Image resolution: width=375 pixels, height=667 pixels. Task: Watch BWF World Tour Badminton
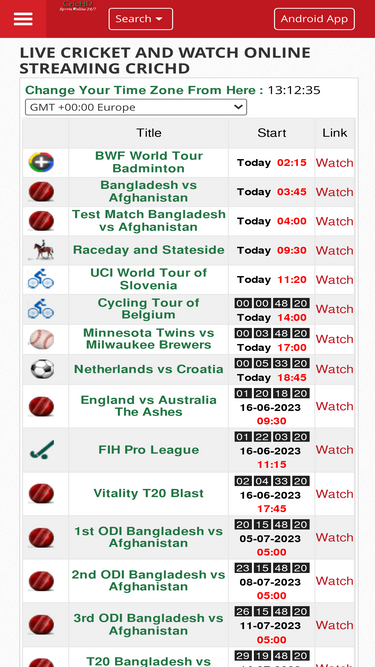[334, 163]
